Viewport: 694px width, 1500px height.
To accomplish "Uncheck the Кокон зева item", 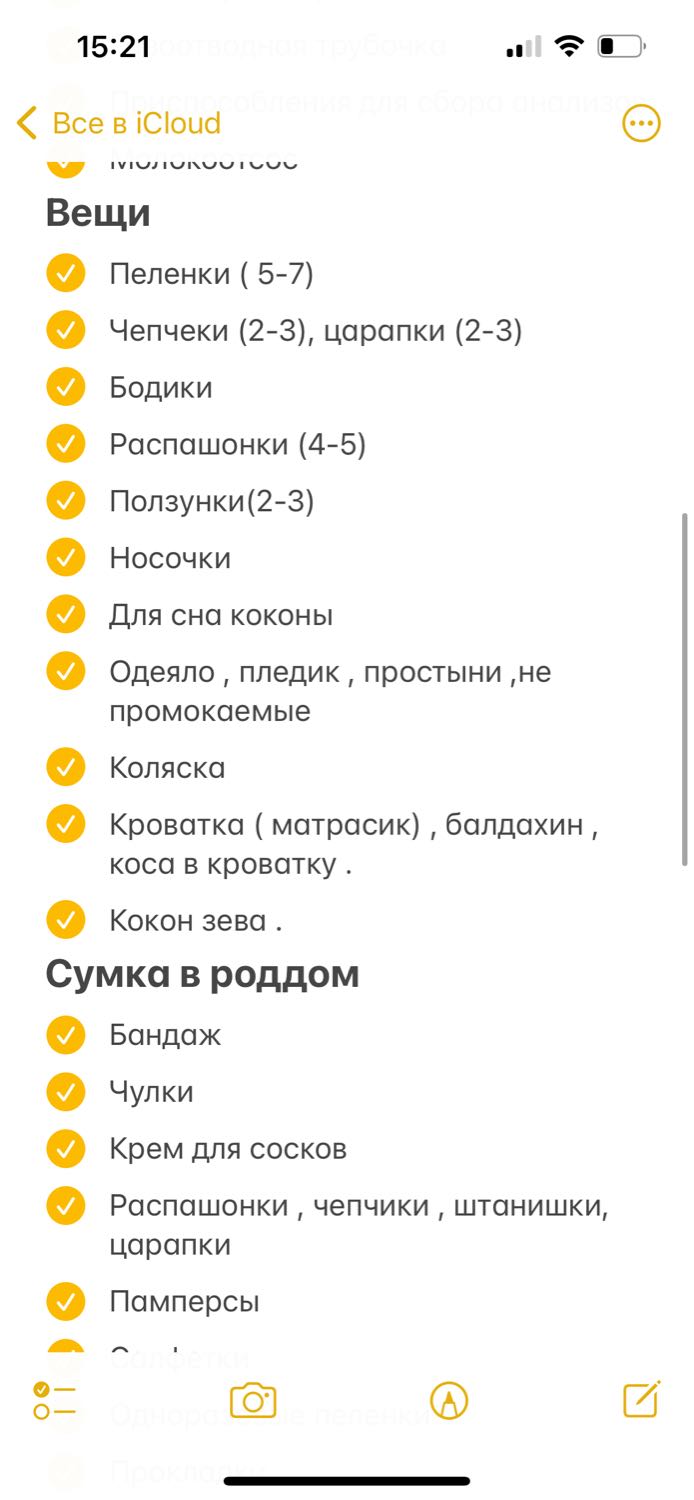I will tap(66, 921).
